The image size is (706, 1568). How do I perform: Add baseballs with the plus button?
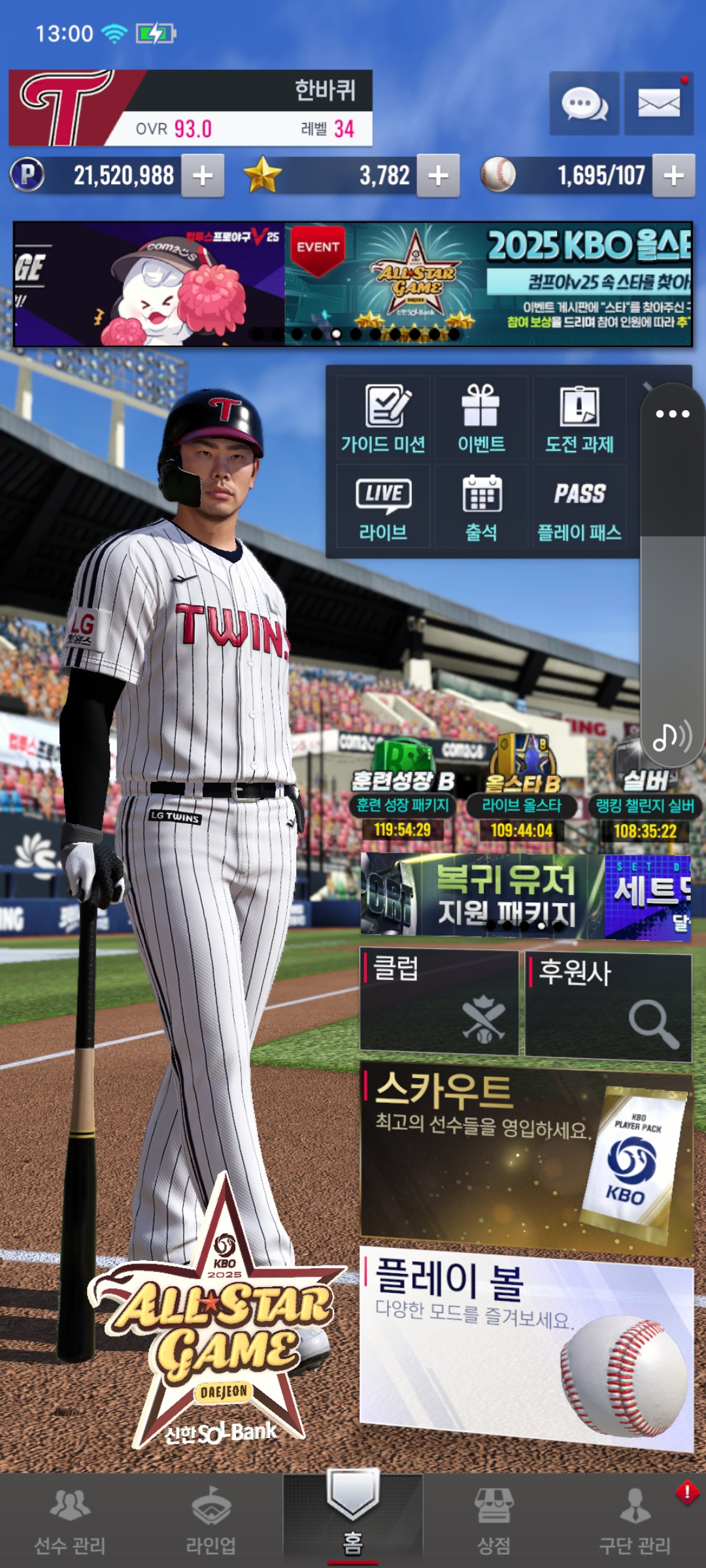(x=673, y=176)
